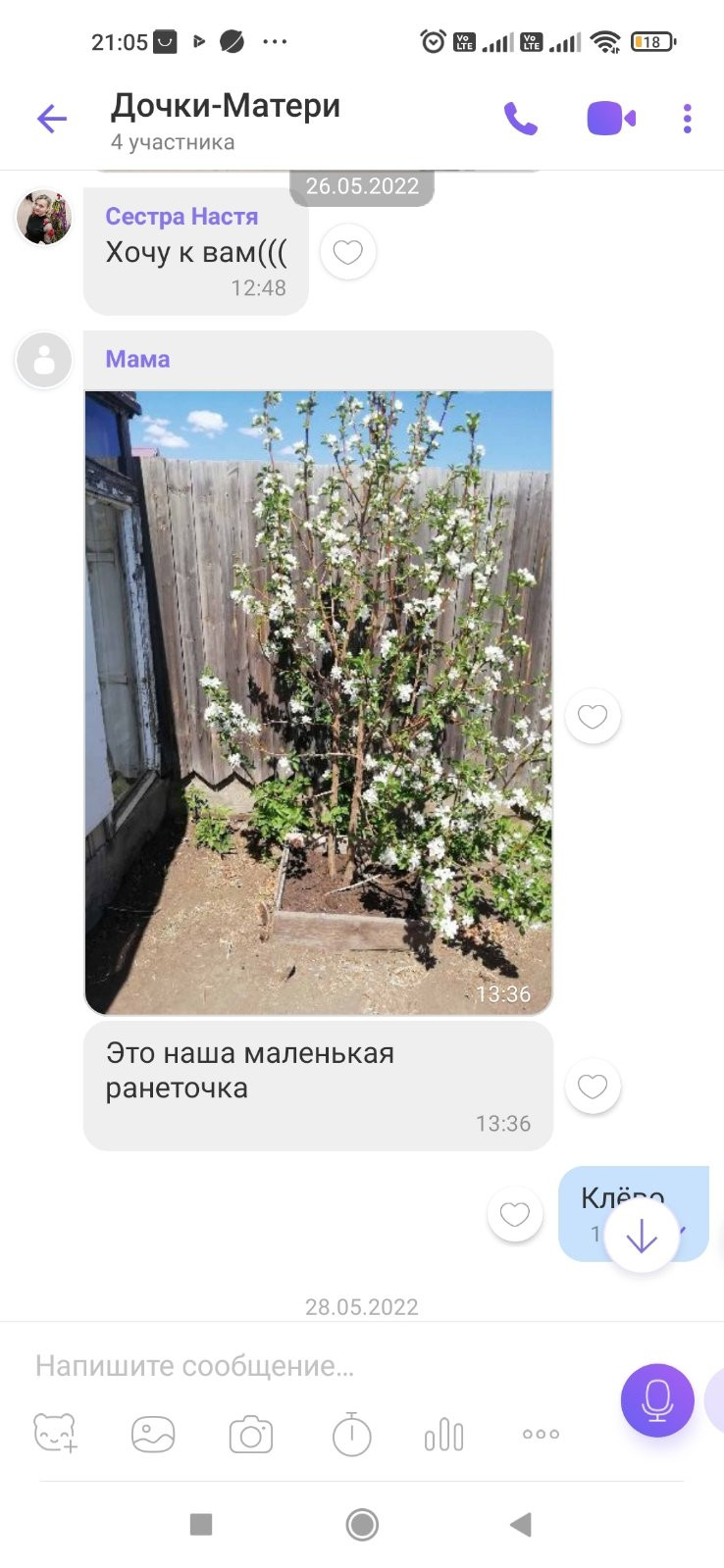Record a voice message with the microphone
The width and height of the screenshot is (724, 1568).
click(656, 1400)
